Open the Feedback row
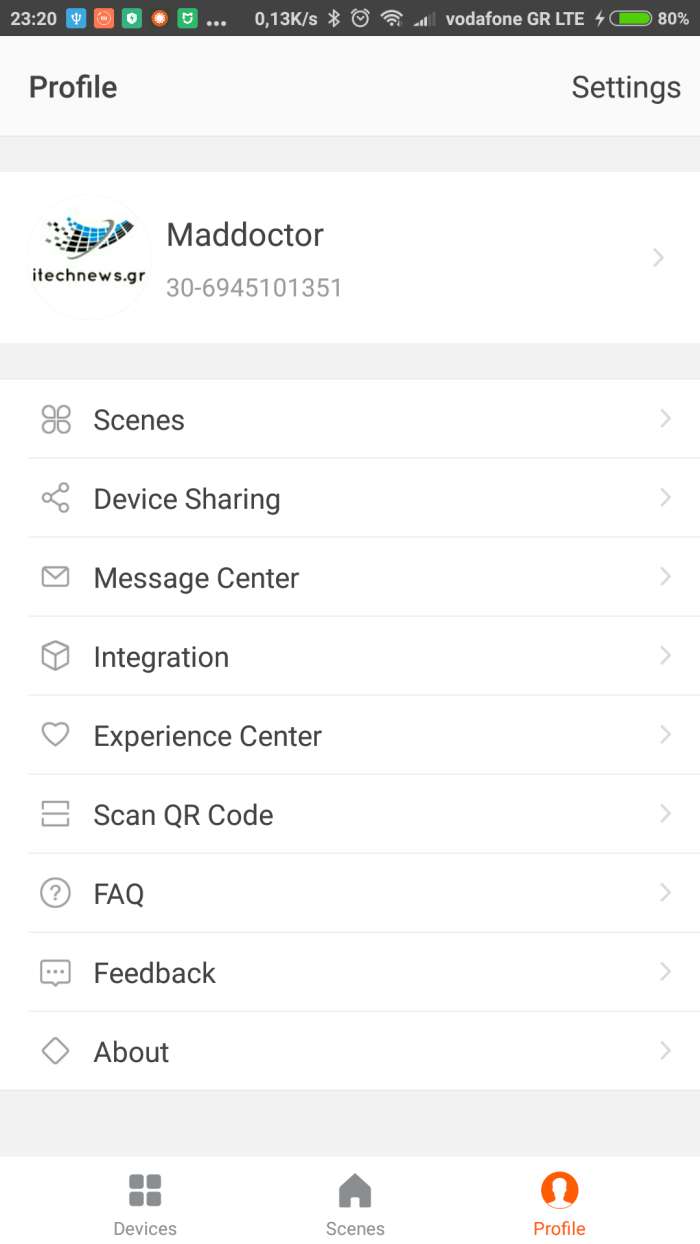The width and height of the screenshot is (700, 1244). 350,973
